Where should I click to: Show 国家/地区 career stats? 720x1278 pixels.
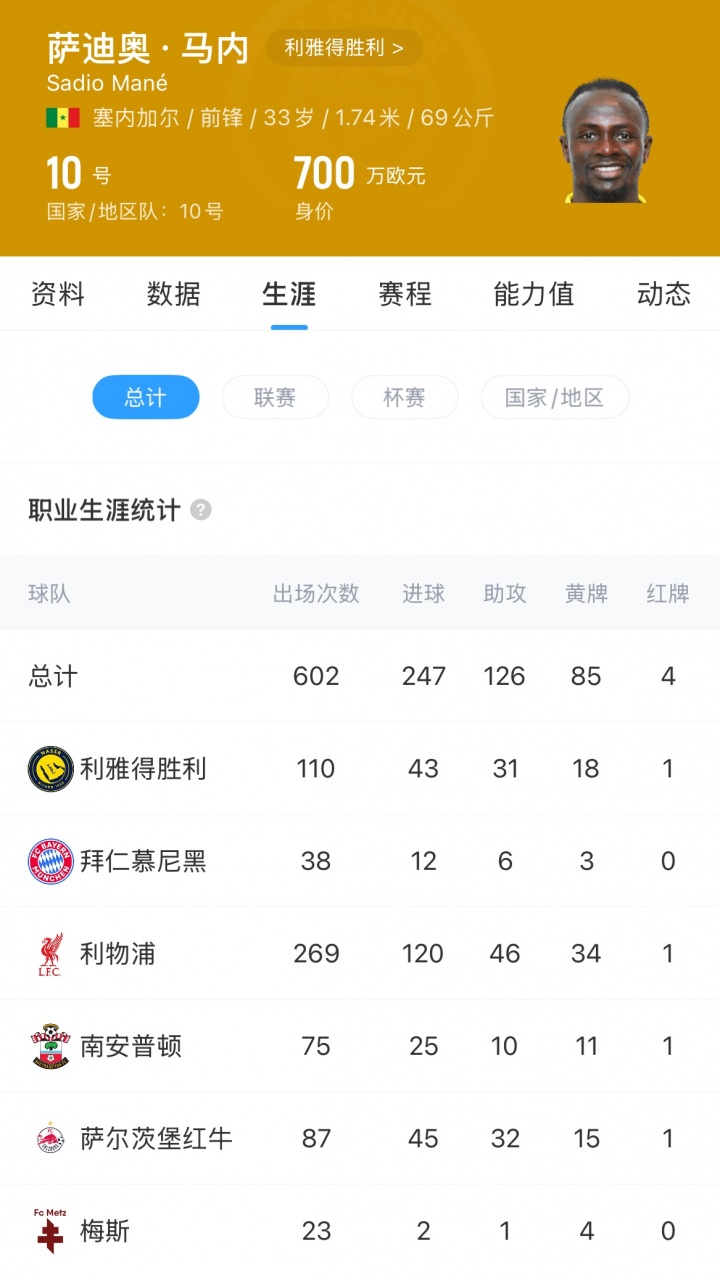point(555,397)
